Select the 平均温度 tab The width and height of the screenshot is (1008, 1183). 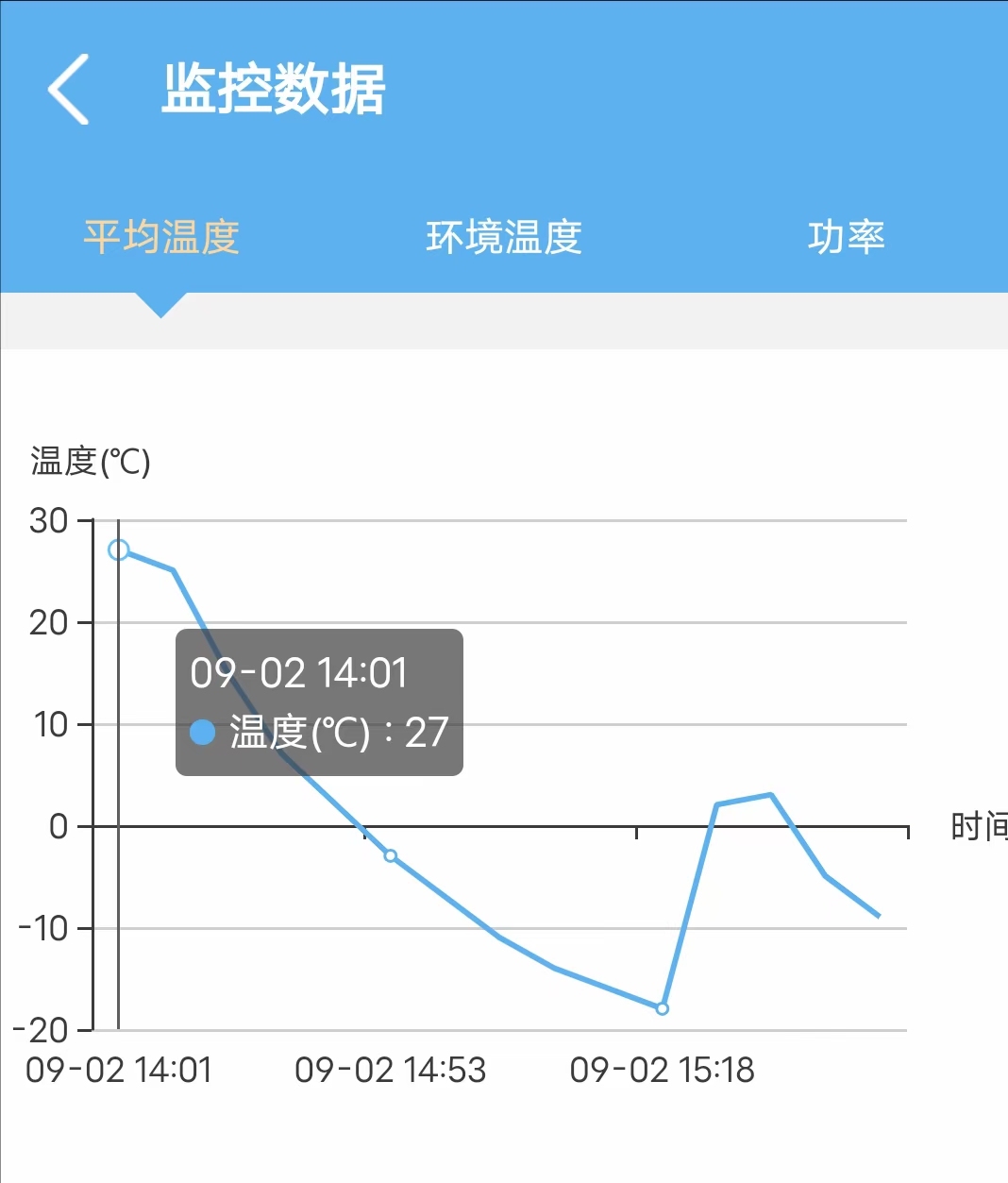click(161, 237)
